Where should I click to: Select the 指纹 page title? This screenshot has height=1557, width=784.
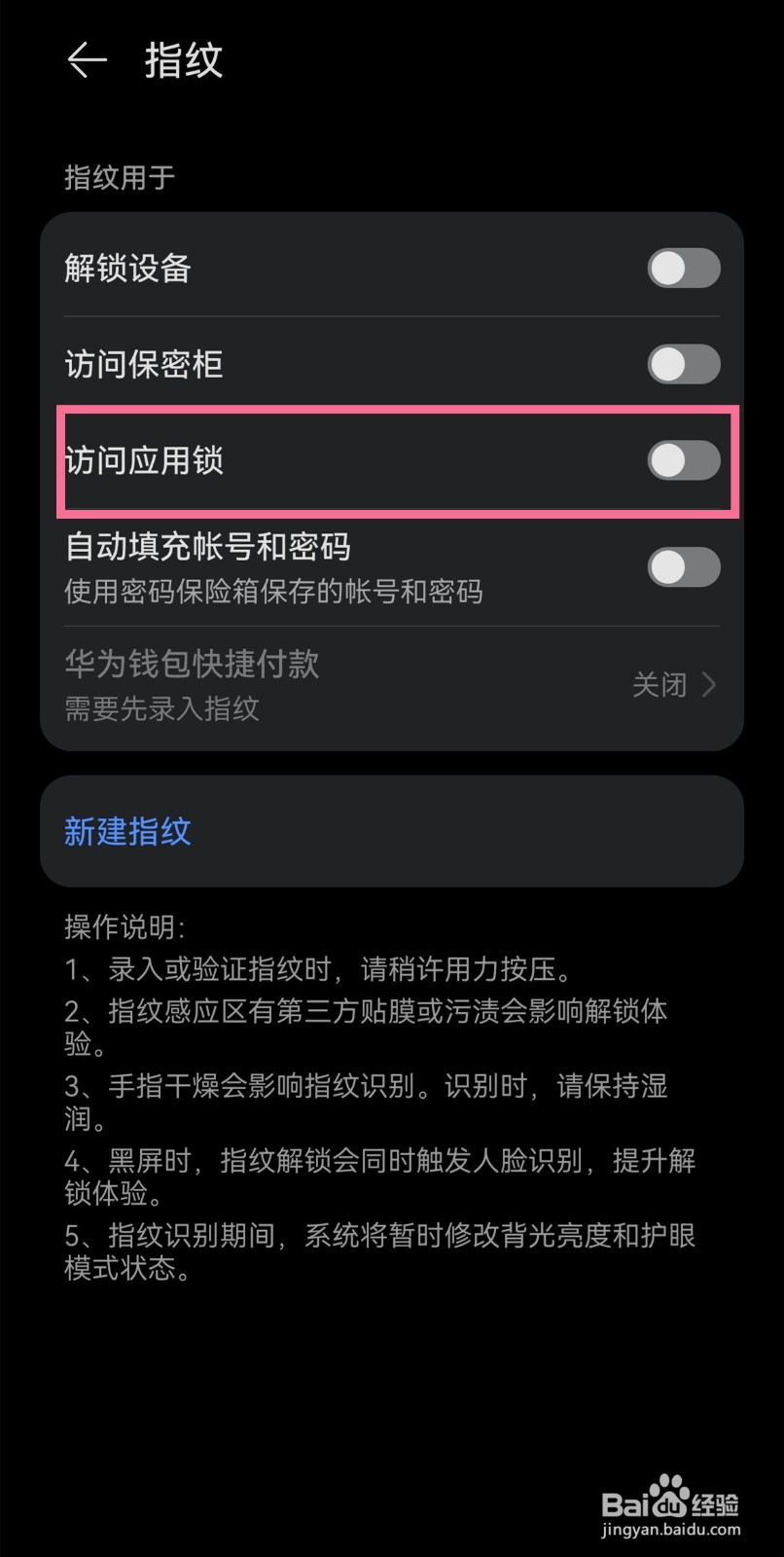(x=181, y=61)
